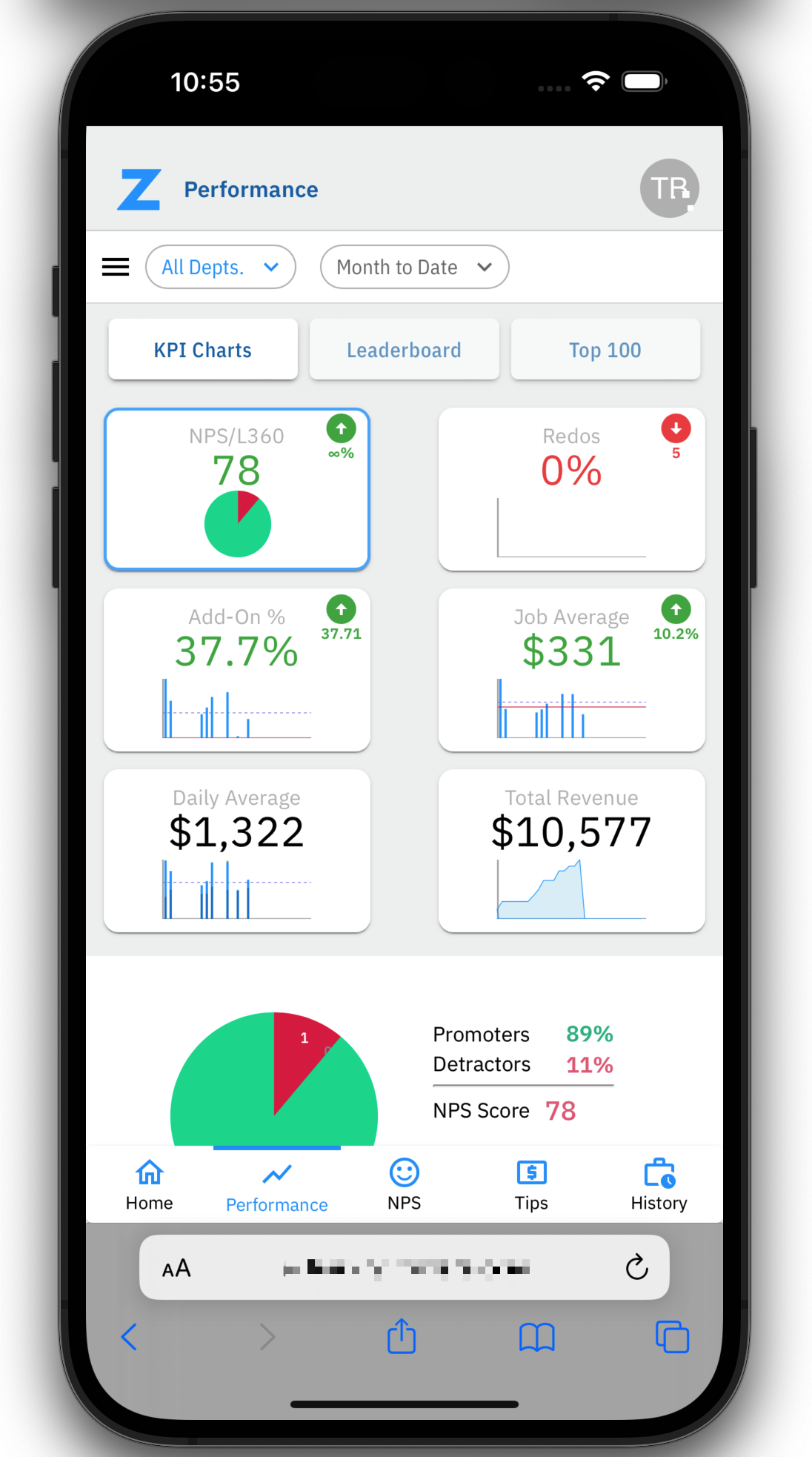The height and width of the screenshot is (1457, 812).
Task: Open the Add-On % KPI card
Action: [x=237, y=670]
